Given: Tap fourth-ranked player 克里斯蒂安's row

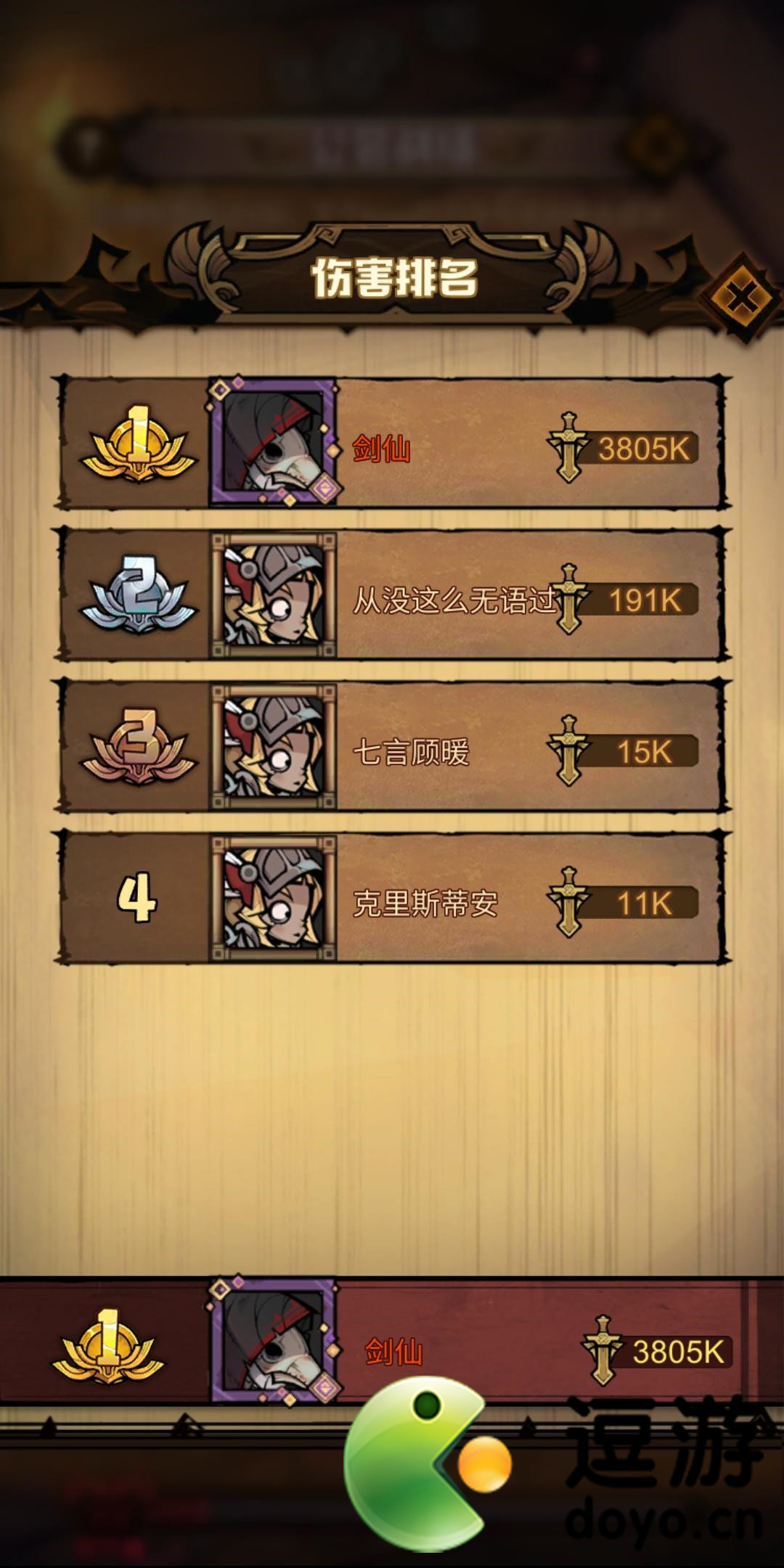Looking at the screenshot, I should coord(392,899).
